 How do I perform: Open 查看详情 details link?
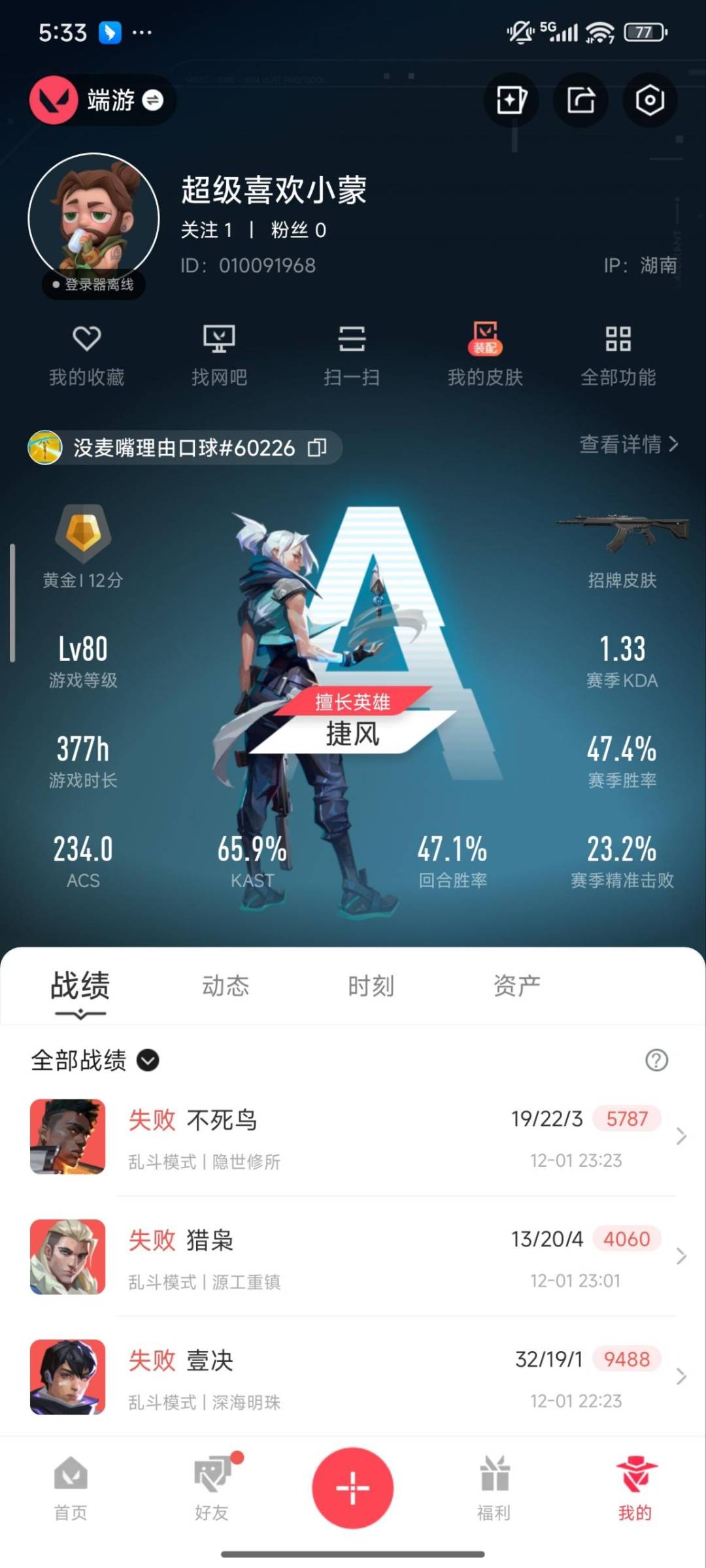tap(629, 444)
